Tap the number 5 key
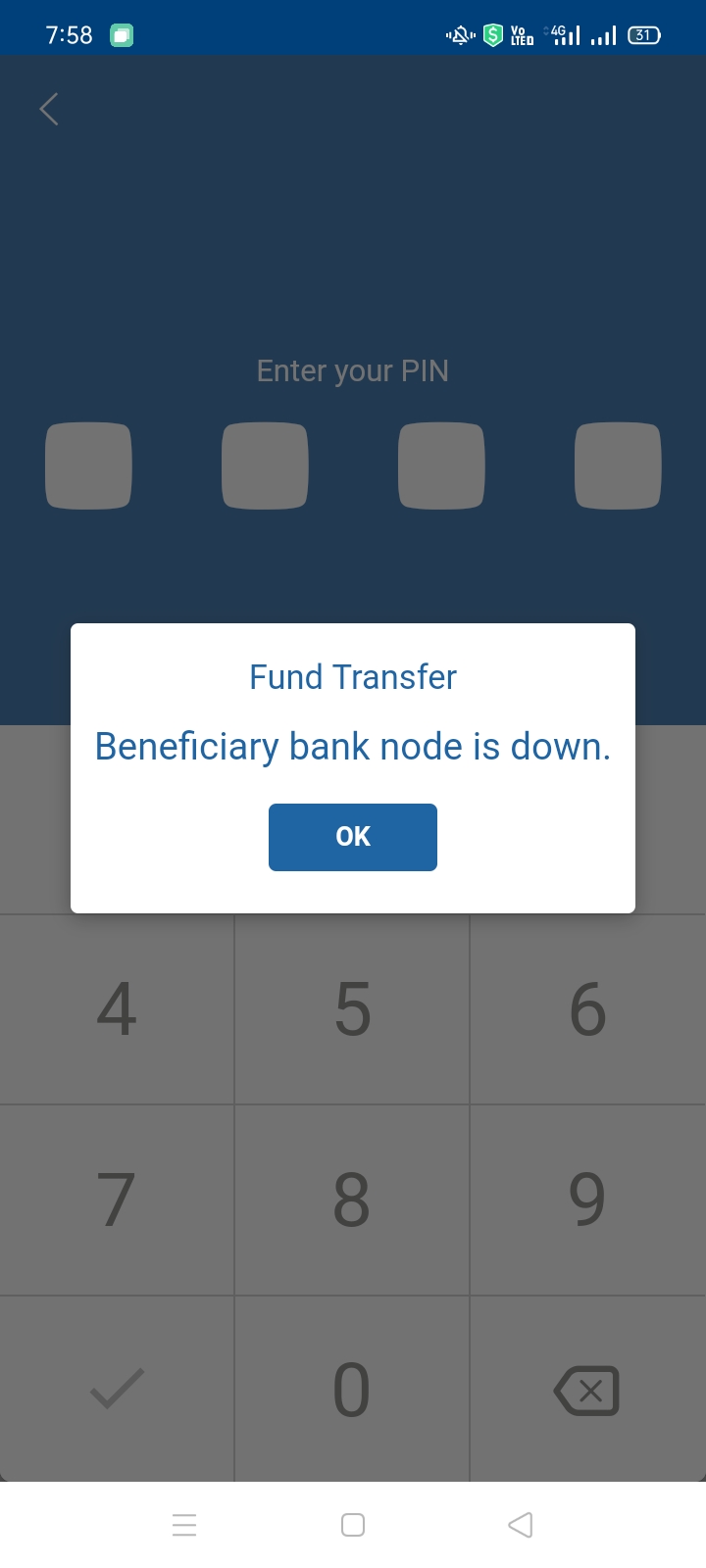 (x=353, y=1009)
